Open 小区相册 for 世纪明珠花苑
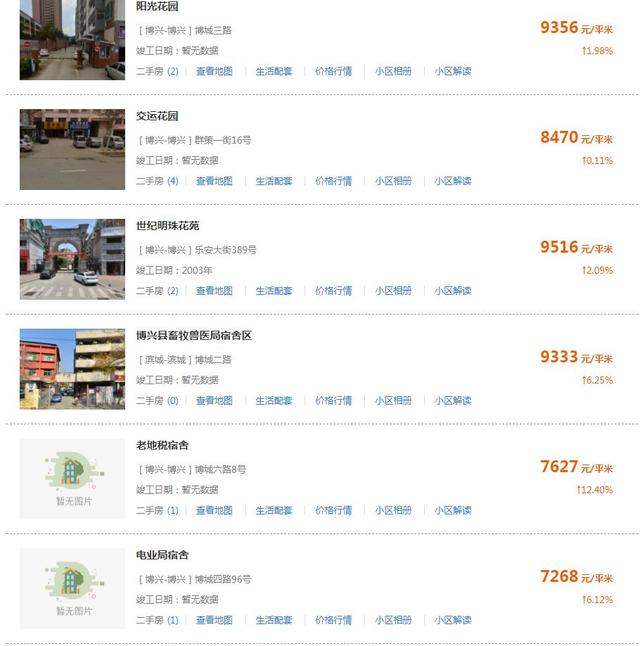Screen dimensions: 640x646 tap(393, 291)
